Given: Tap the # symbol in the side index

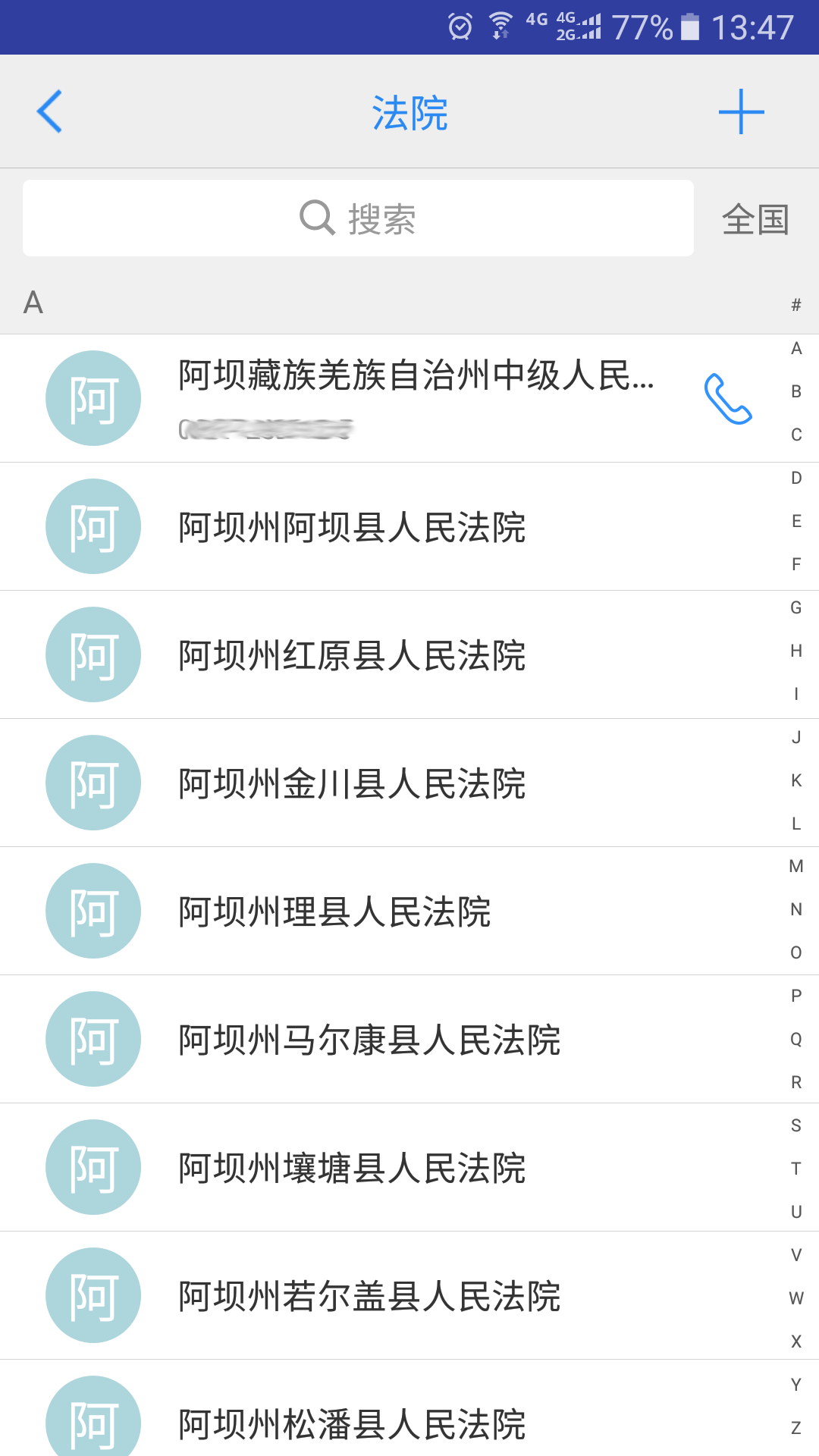Looking at the screenshot, I should [795, 305].
